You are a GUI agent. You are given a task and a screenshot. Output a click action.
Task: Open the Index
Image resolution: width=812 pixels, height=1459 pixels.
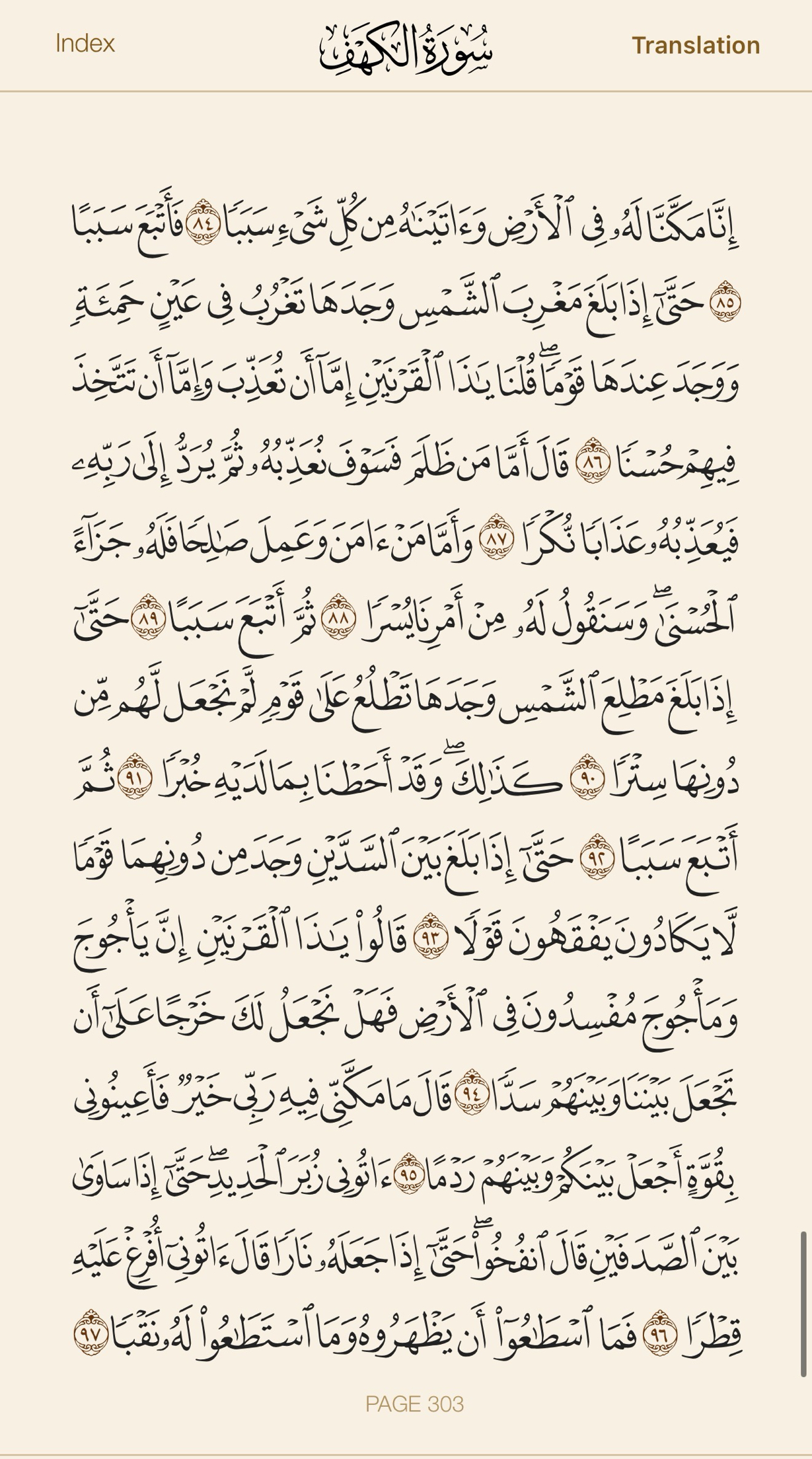(85, 44)
